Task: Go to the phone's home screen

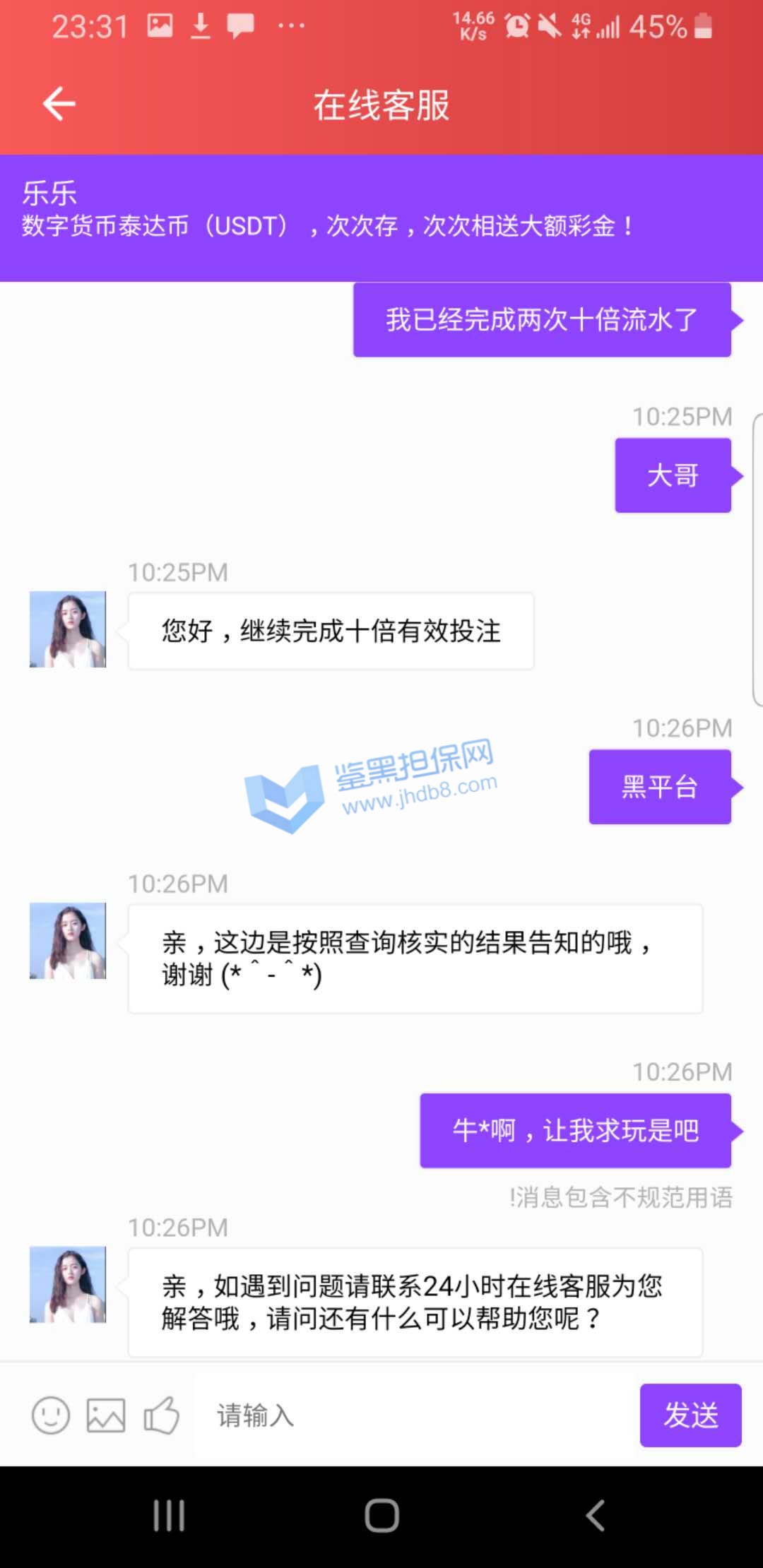Action: tap(381, 1516)
